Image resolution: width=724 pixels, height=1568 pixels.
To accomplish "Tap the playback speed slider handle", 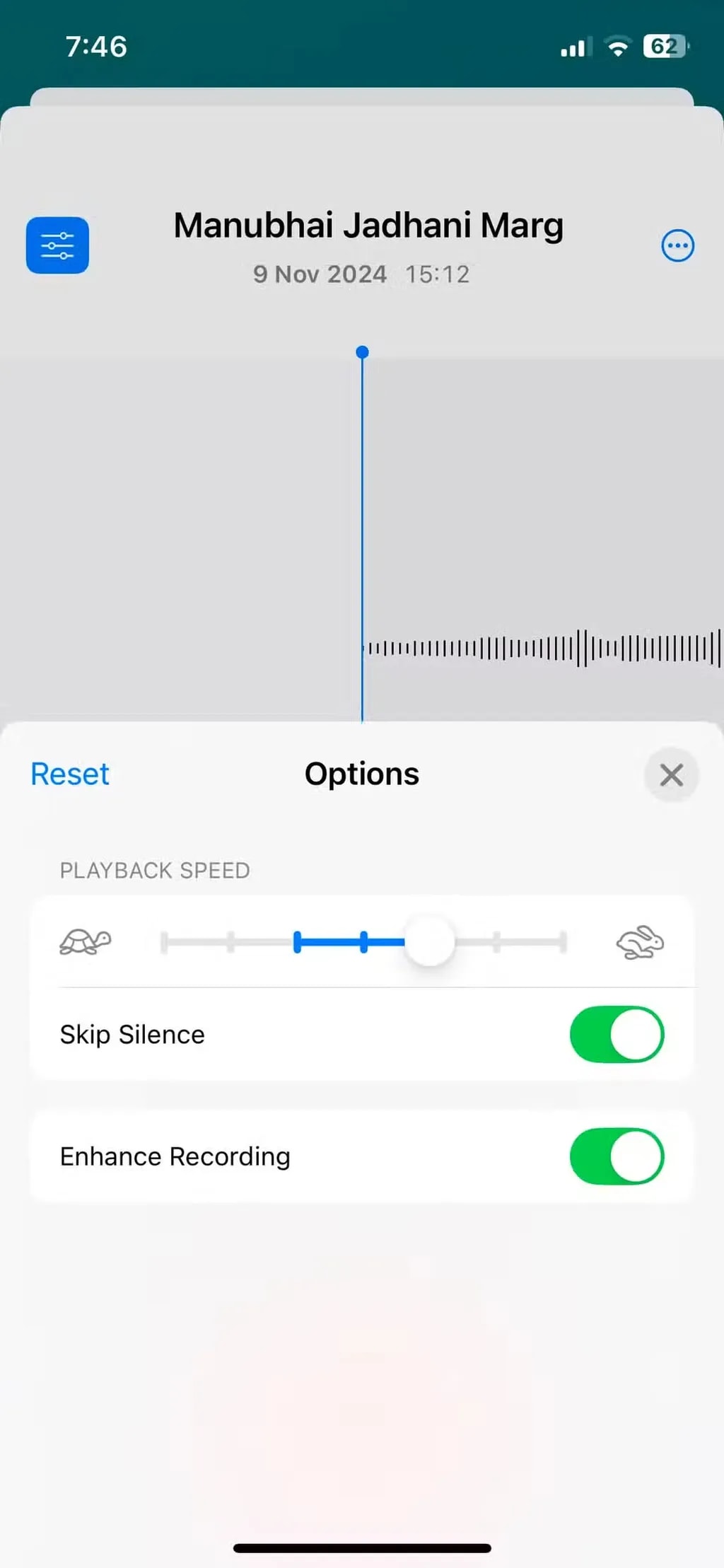I will pos(428,941).
